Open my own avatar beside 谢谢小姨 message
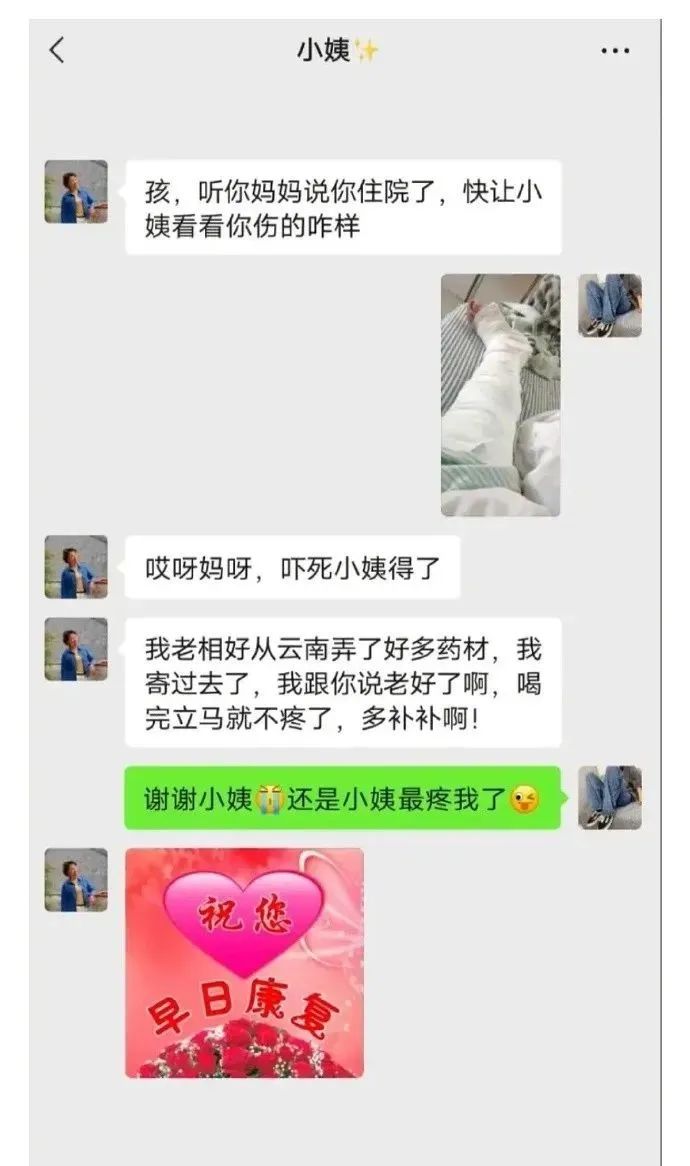The image size is (690, 1166). [x=610, y=797]
